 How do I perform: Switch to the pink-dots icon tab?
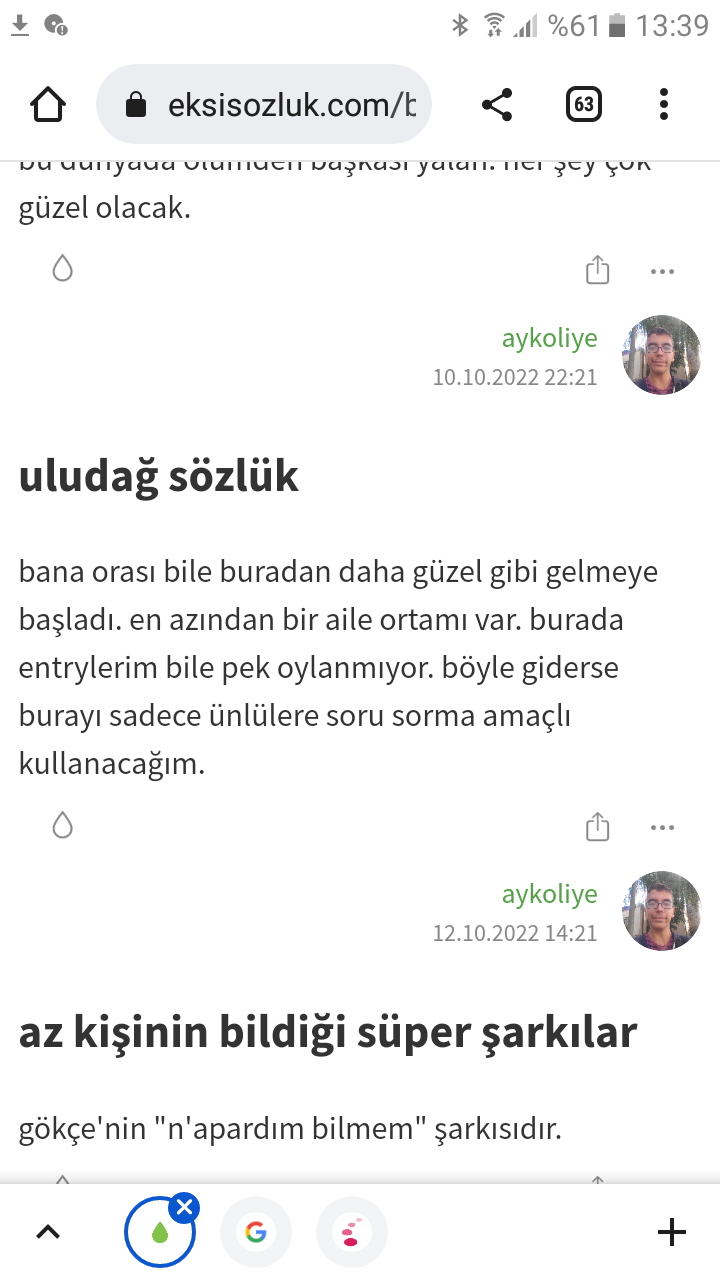[x=351, y=1232]
